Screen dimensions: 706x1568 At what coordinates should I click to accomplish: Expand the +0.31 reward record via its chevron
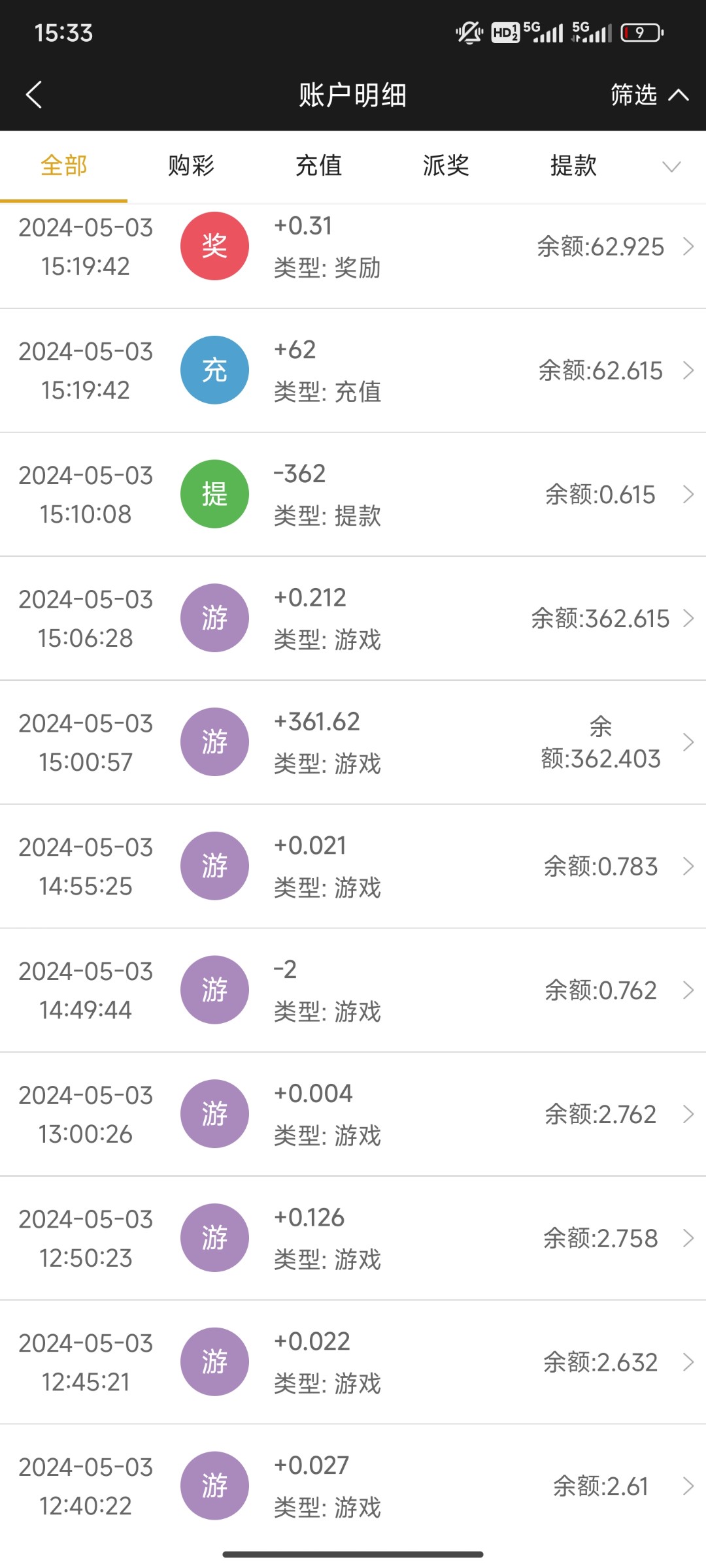point(690,246)
